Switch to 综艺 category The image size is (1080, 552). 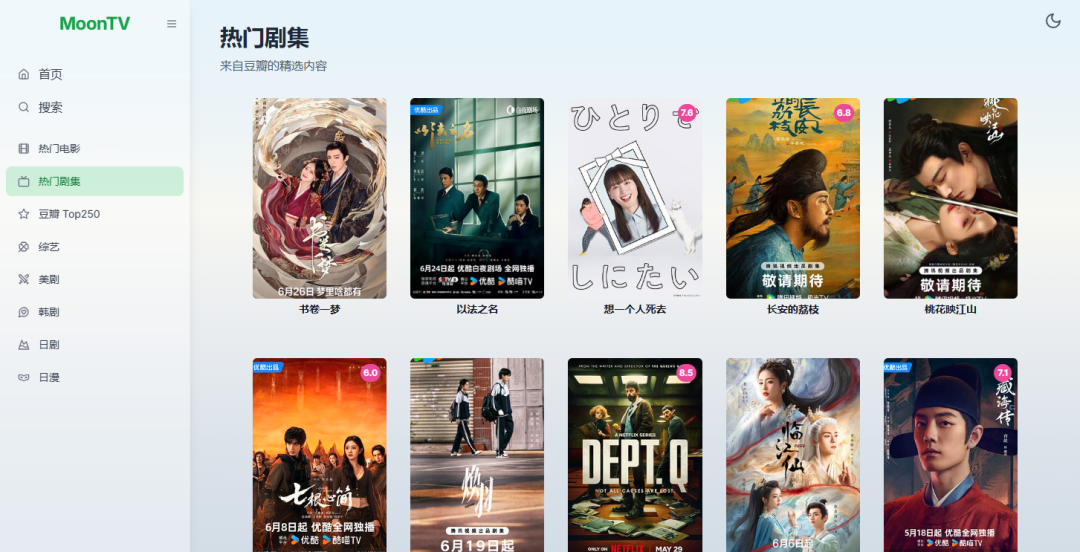tap(48, 247)
